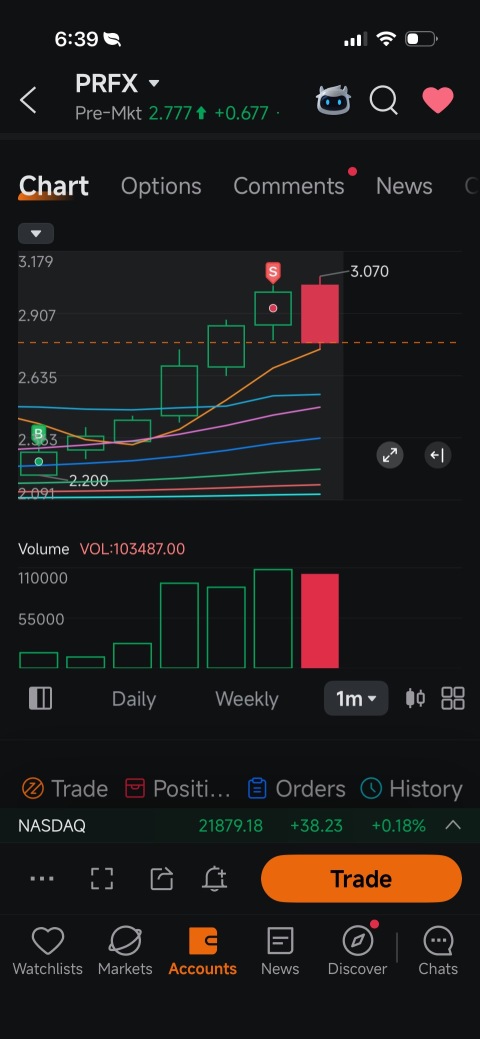Screen dimensions: 480x1039
Task: Tap the orange Trade button
Action: pyautogui.click(x=361, y=879)
